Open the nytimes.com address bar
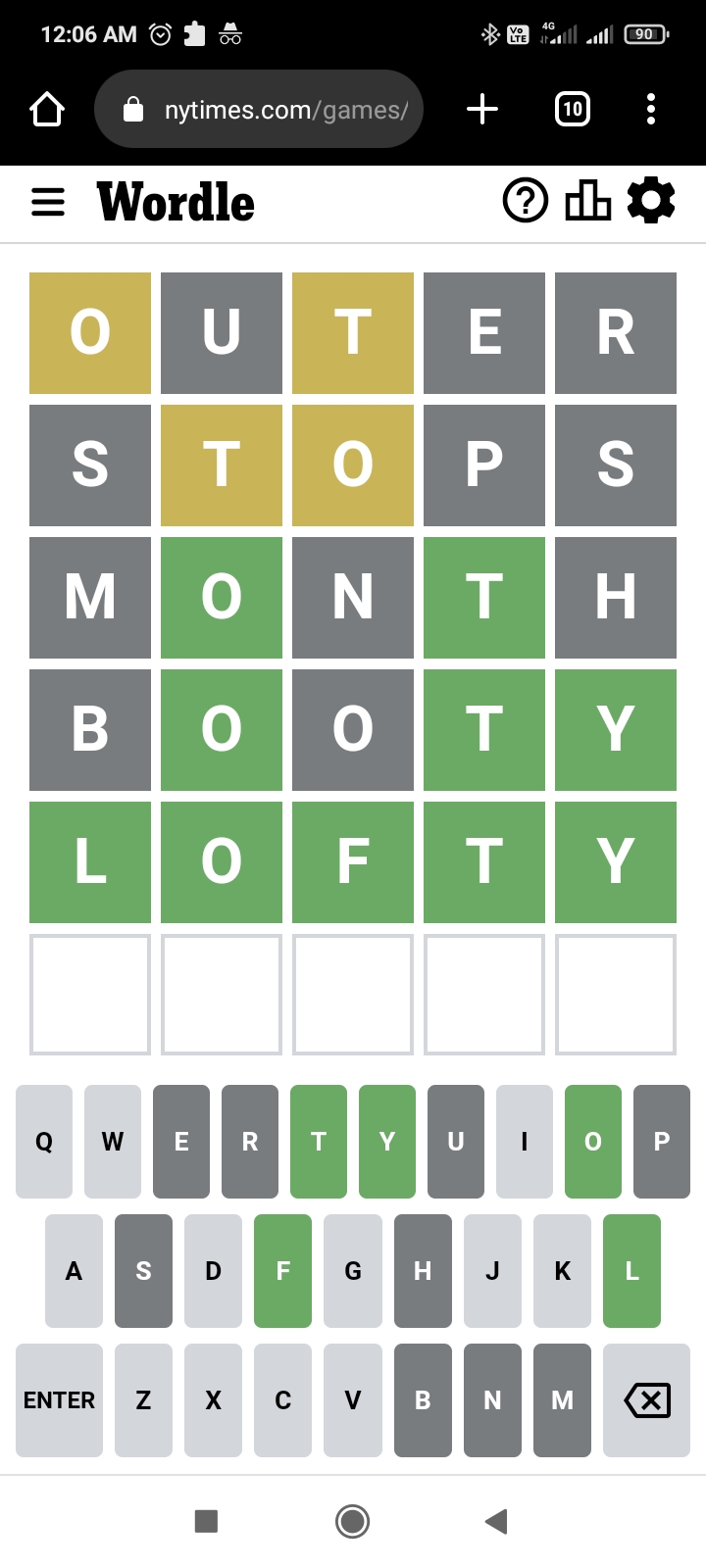The height and width of the screenshot is (1568, 706). point(259,109)
